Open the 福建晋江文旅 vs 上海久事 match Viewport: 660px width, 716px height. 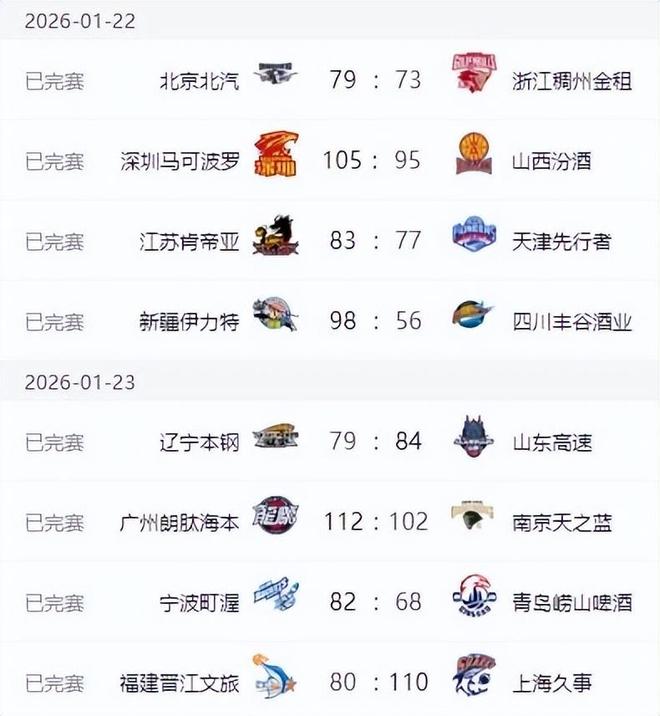pos(330,682)
